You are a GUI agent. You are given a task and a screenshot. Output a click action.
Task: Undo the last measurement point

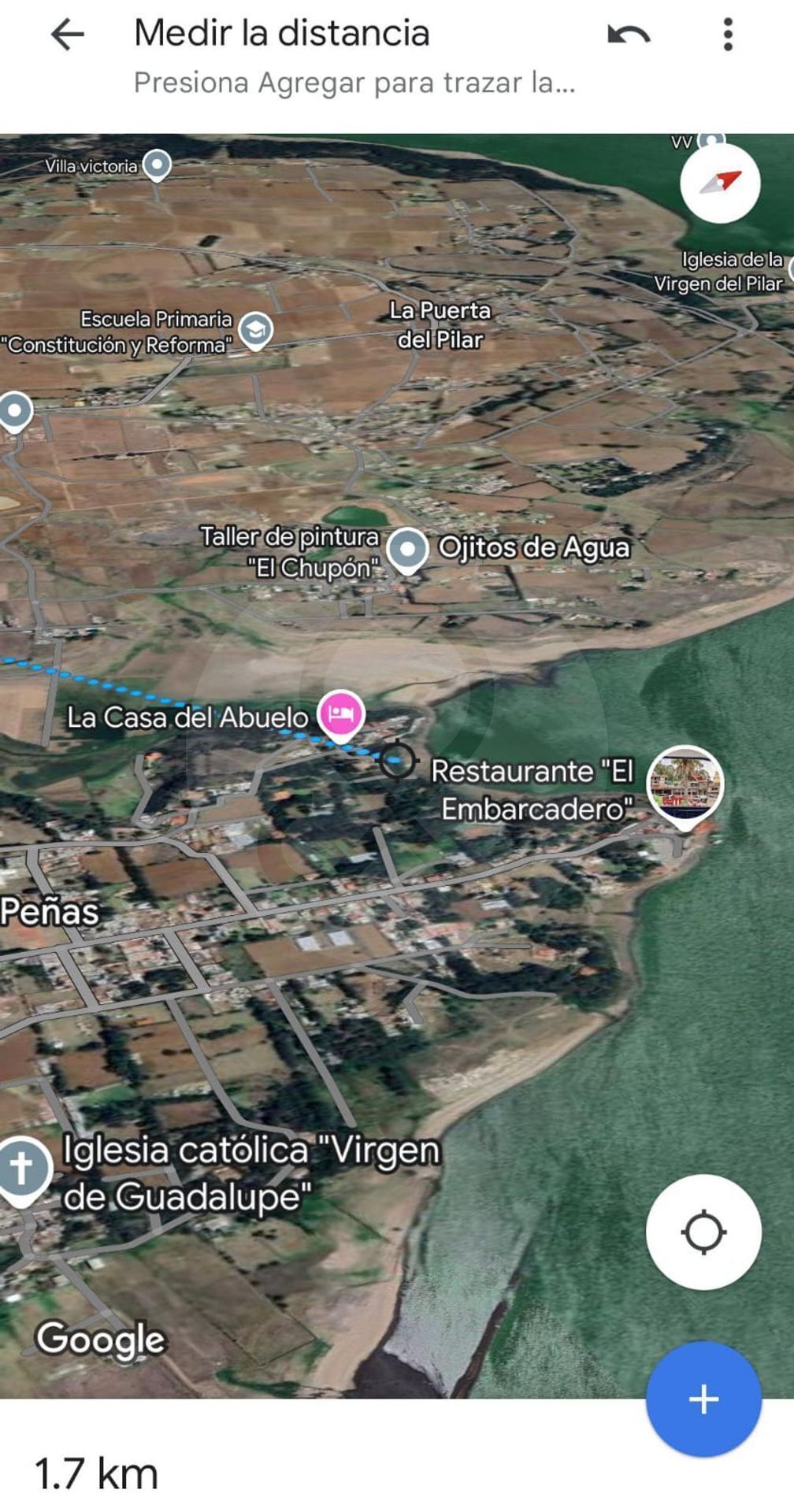click(x=629, y=35)
